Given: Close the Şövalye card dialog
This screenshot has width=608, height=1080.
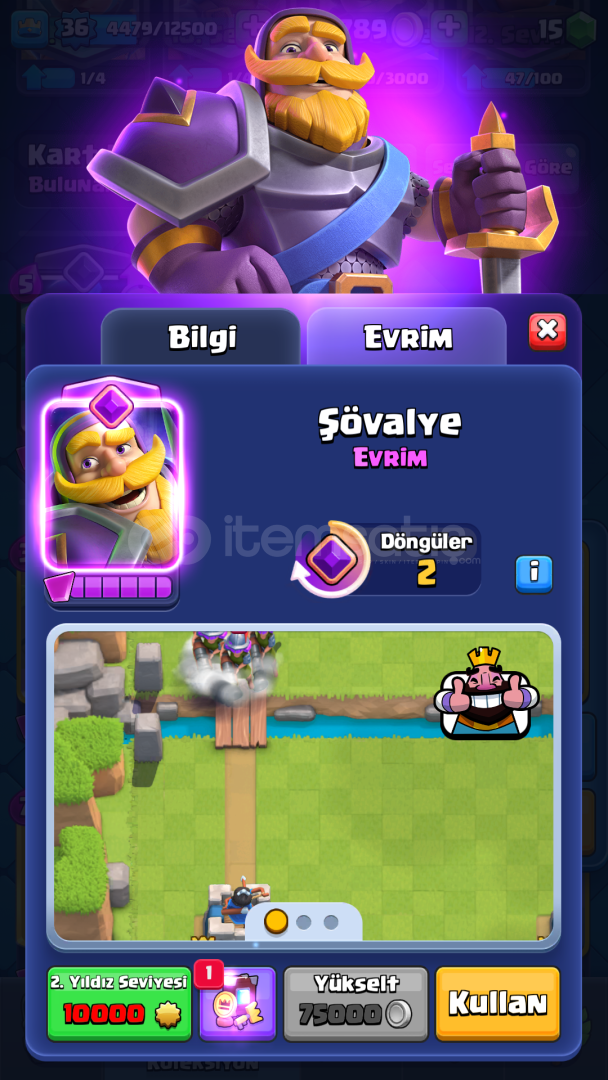Looking at the screenshot, I should 547,331.
